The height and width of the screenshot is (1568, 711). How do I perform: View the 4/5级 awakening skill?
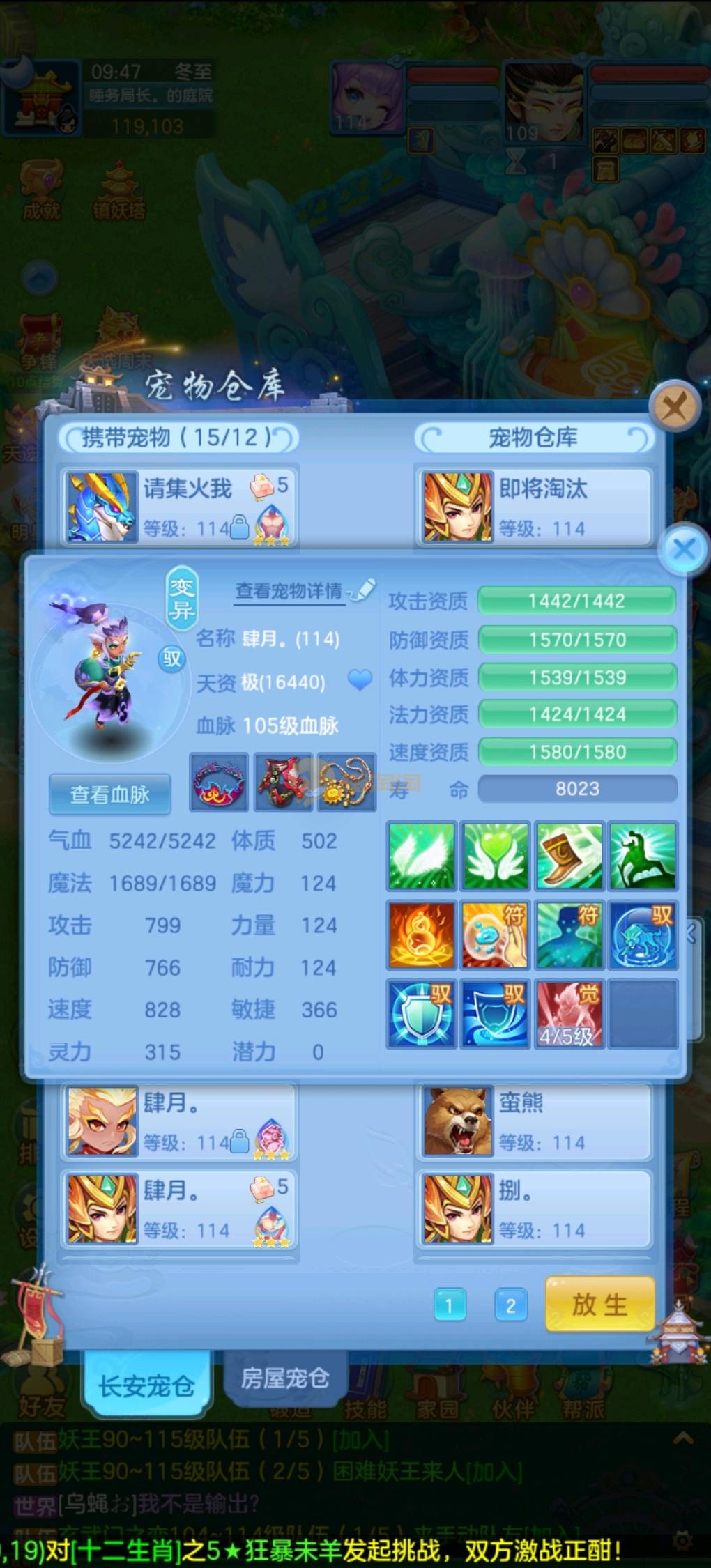tap(569, 1014)
